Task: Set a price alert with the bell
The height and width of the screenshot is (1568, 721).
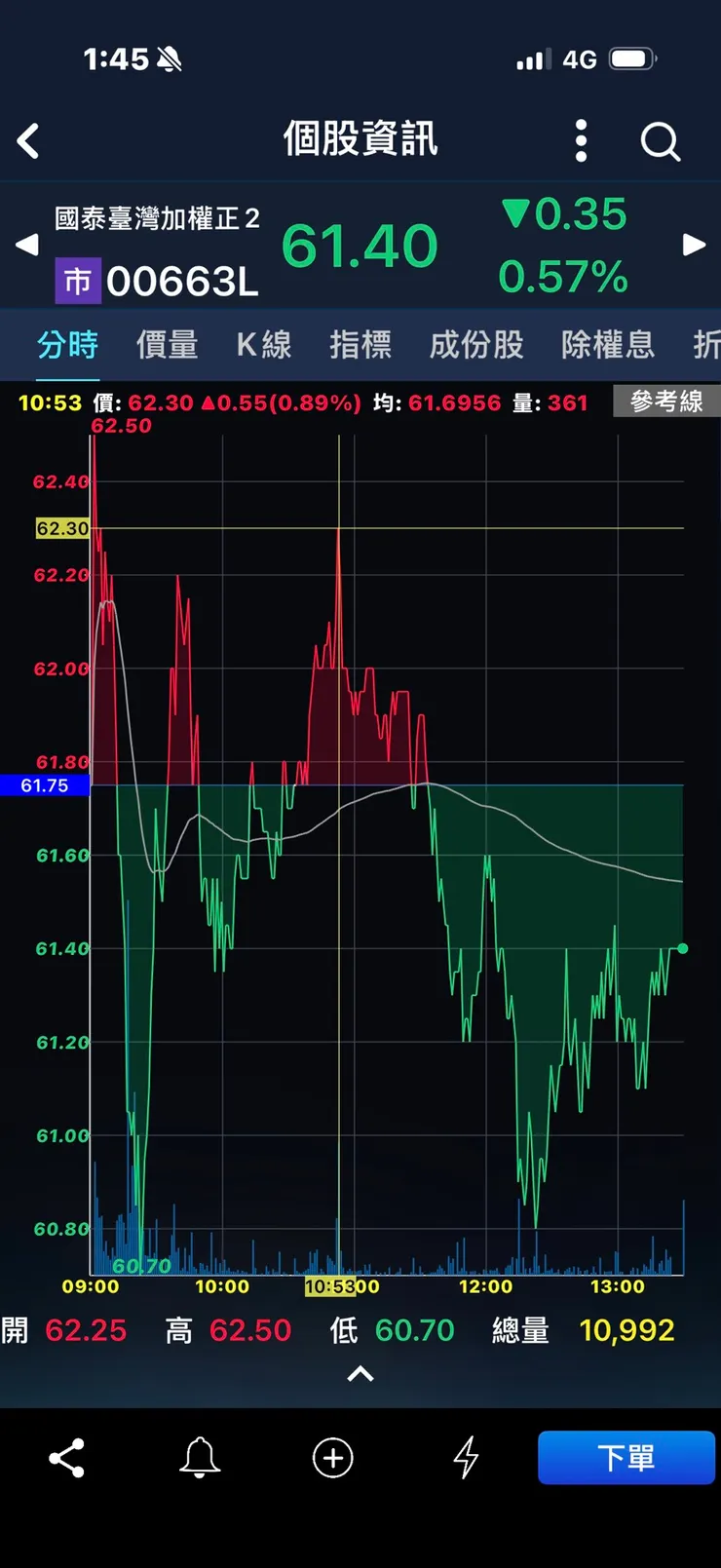Action: point(200,1458)
